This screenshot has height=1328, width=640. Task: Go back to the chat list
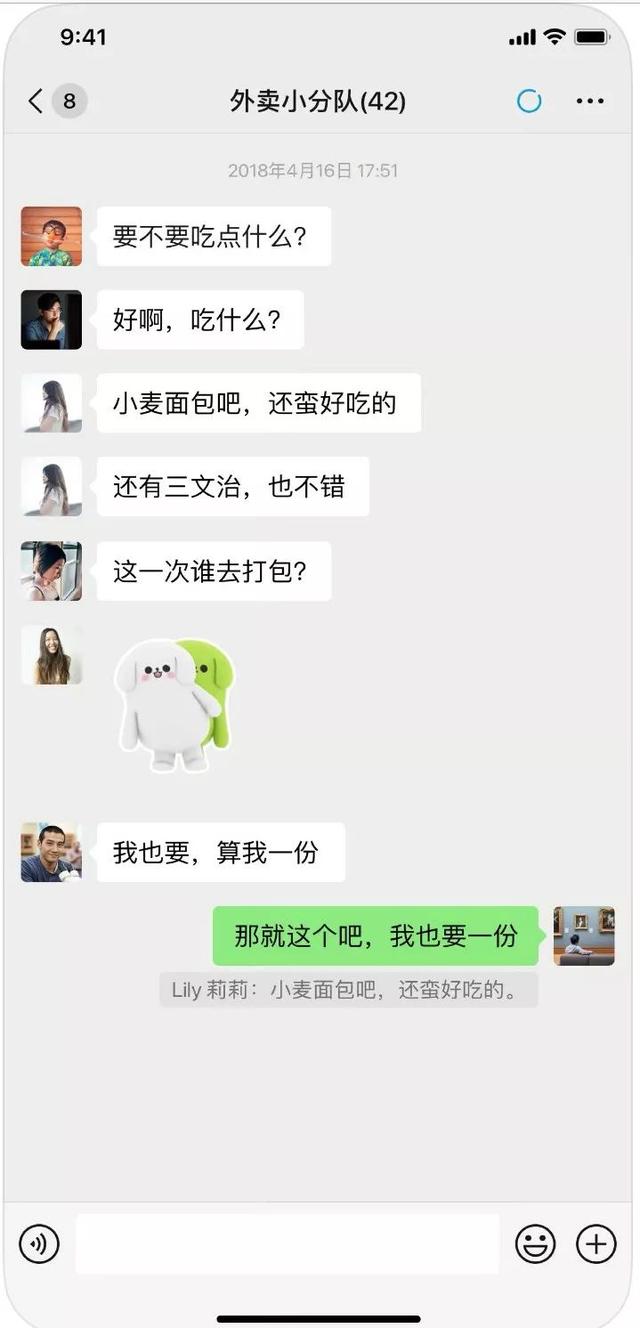point(36,101)
